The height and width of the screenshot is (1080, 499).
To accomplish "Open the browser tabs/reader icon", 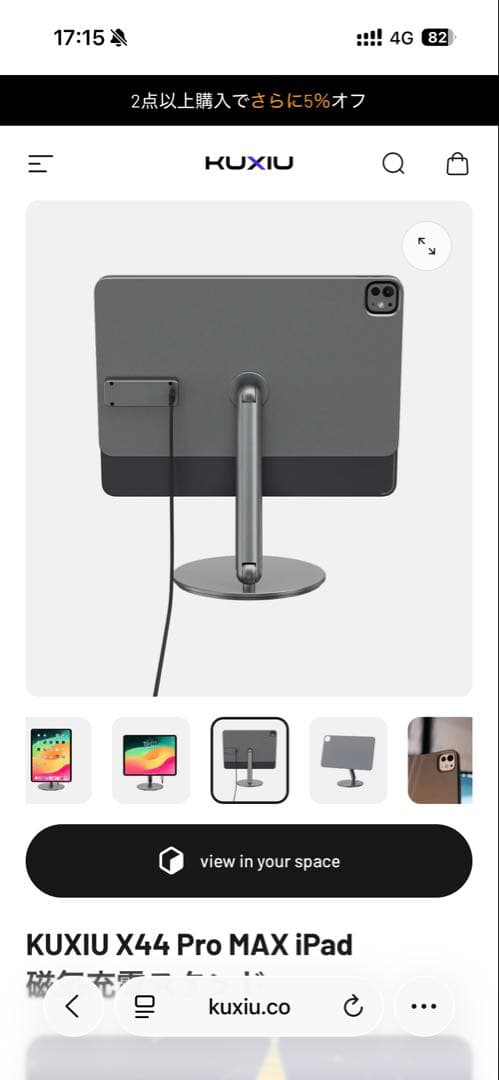I will tap(145, 1007).
